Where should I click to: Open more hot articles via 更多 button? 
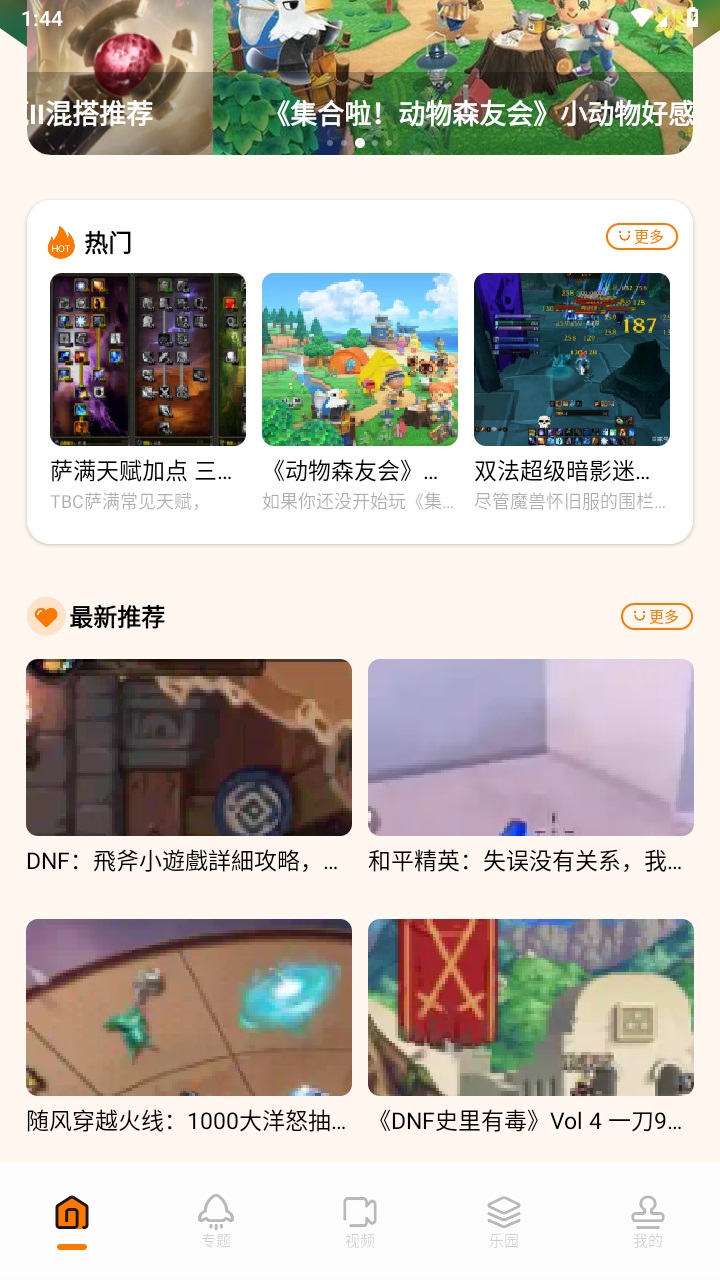click(641, 237)
